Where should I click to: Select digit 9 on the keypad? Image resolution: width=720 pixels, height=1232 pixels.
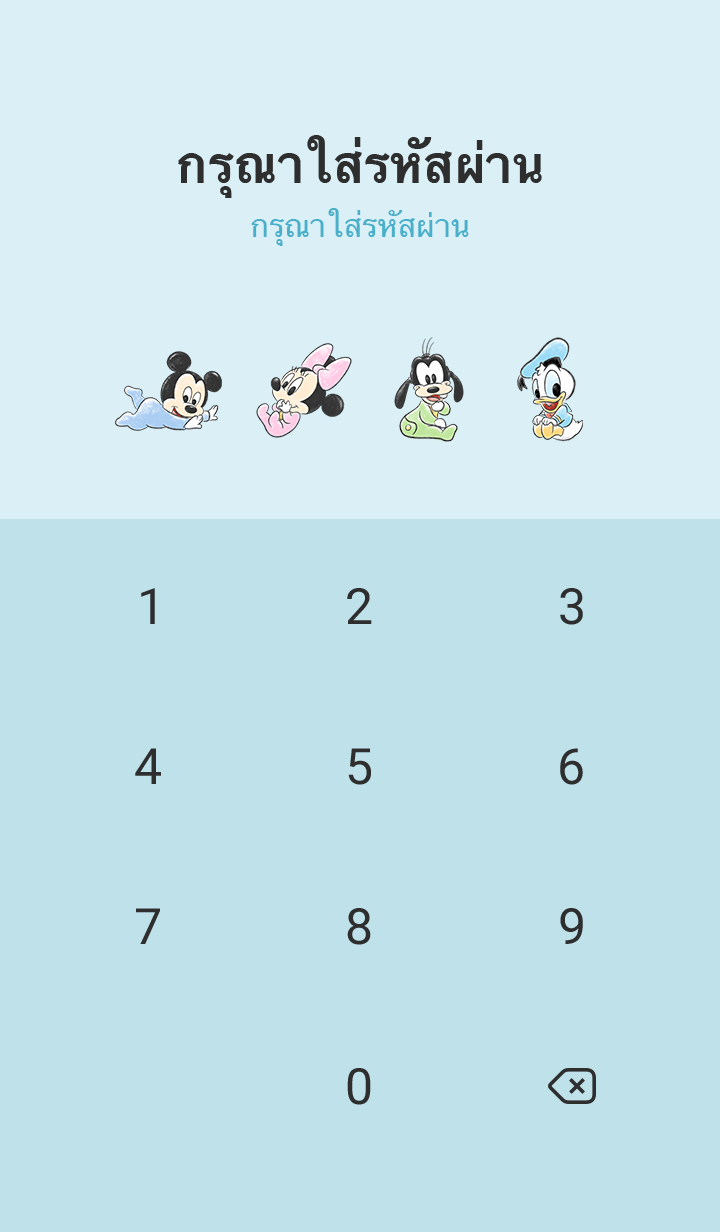(571, 927)
